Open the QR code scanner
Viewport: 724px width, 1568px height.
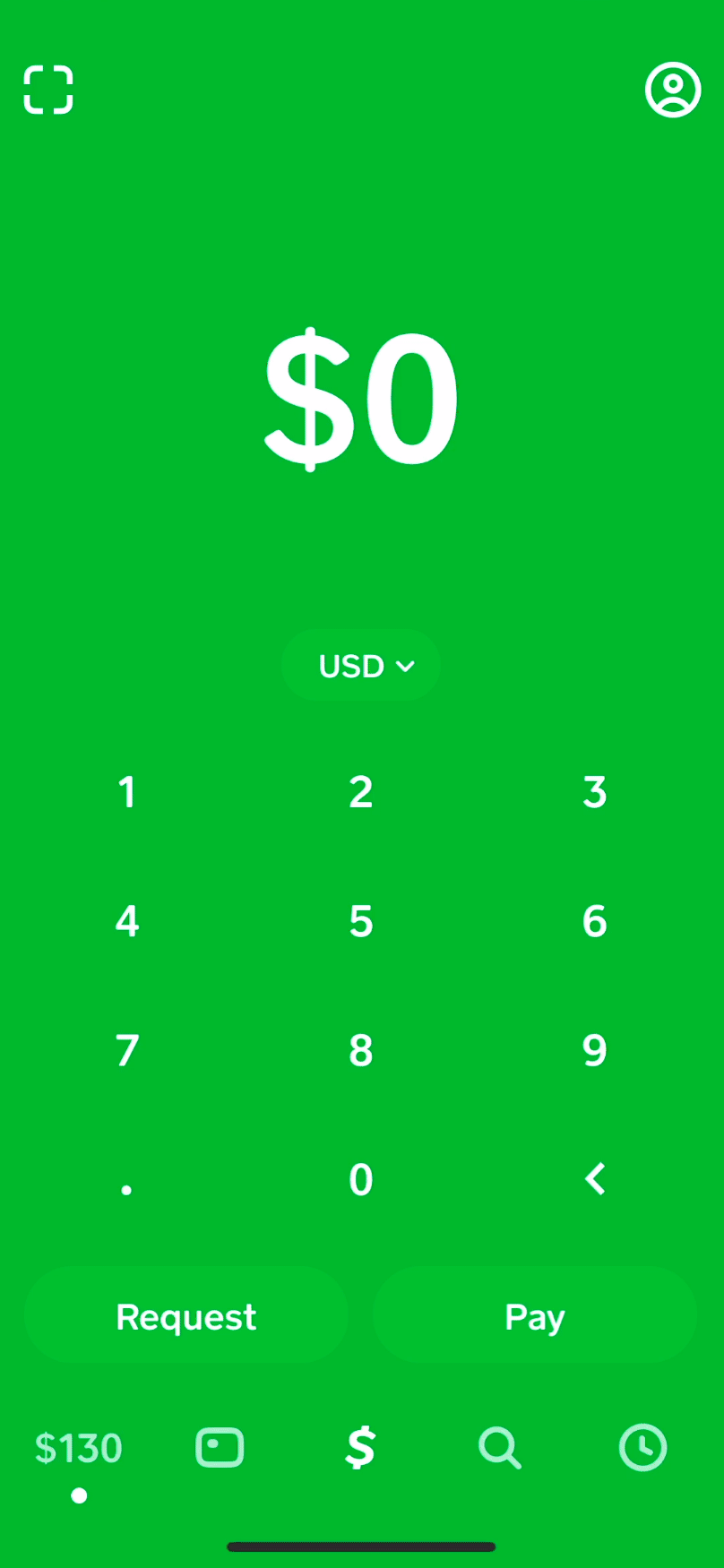[x=47, y=89]
